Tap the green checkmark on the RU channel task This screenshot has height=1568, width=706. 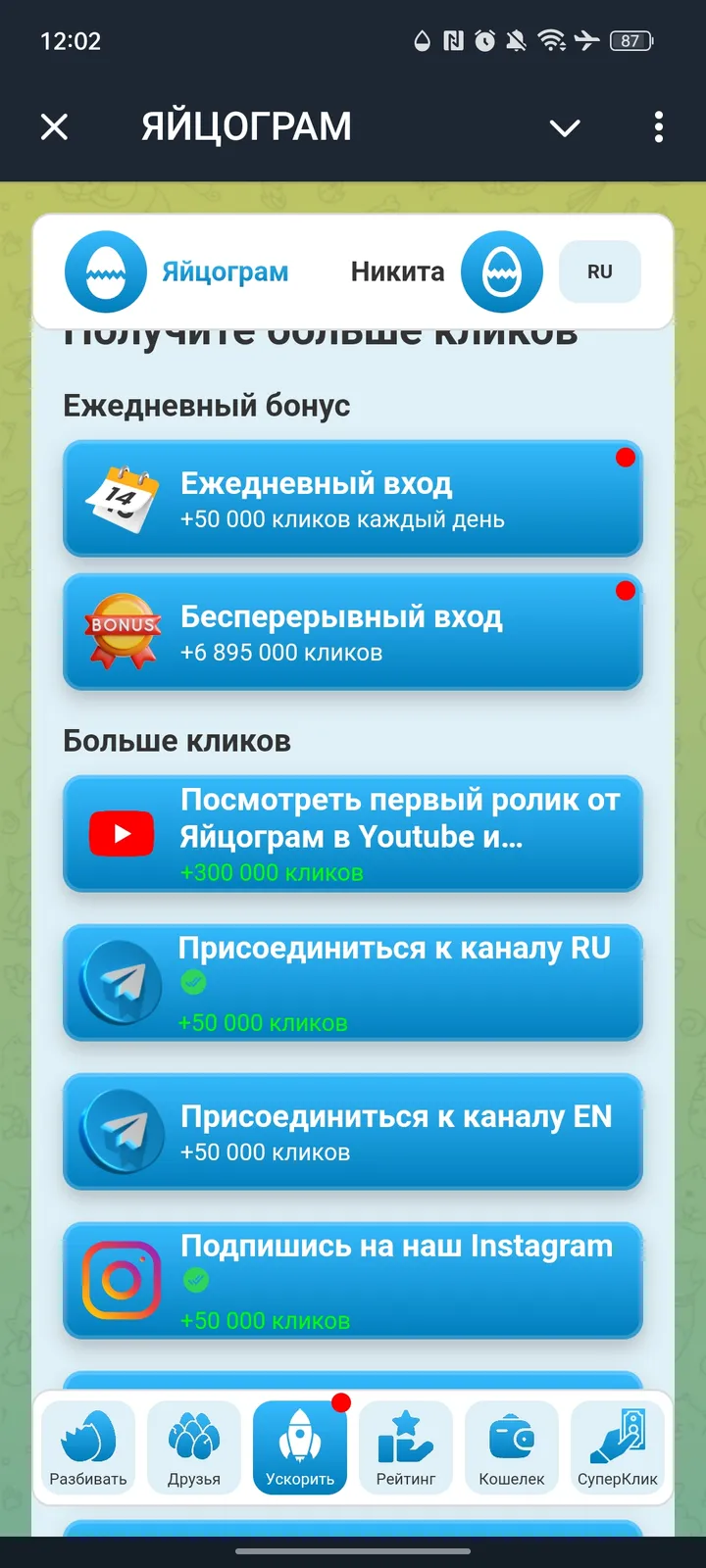coord(193,983)
